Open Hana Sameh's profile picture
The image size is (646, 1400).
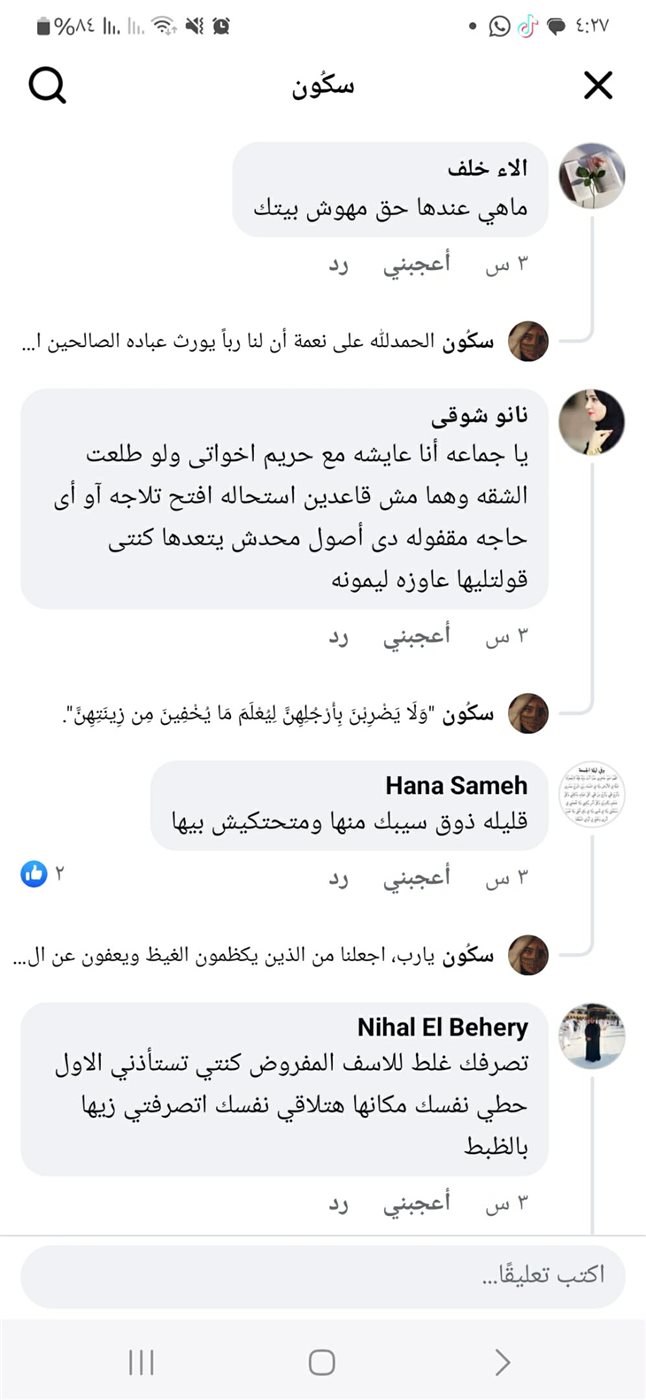(591, 794)
